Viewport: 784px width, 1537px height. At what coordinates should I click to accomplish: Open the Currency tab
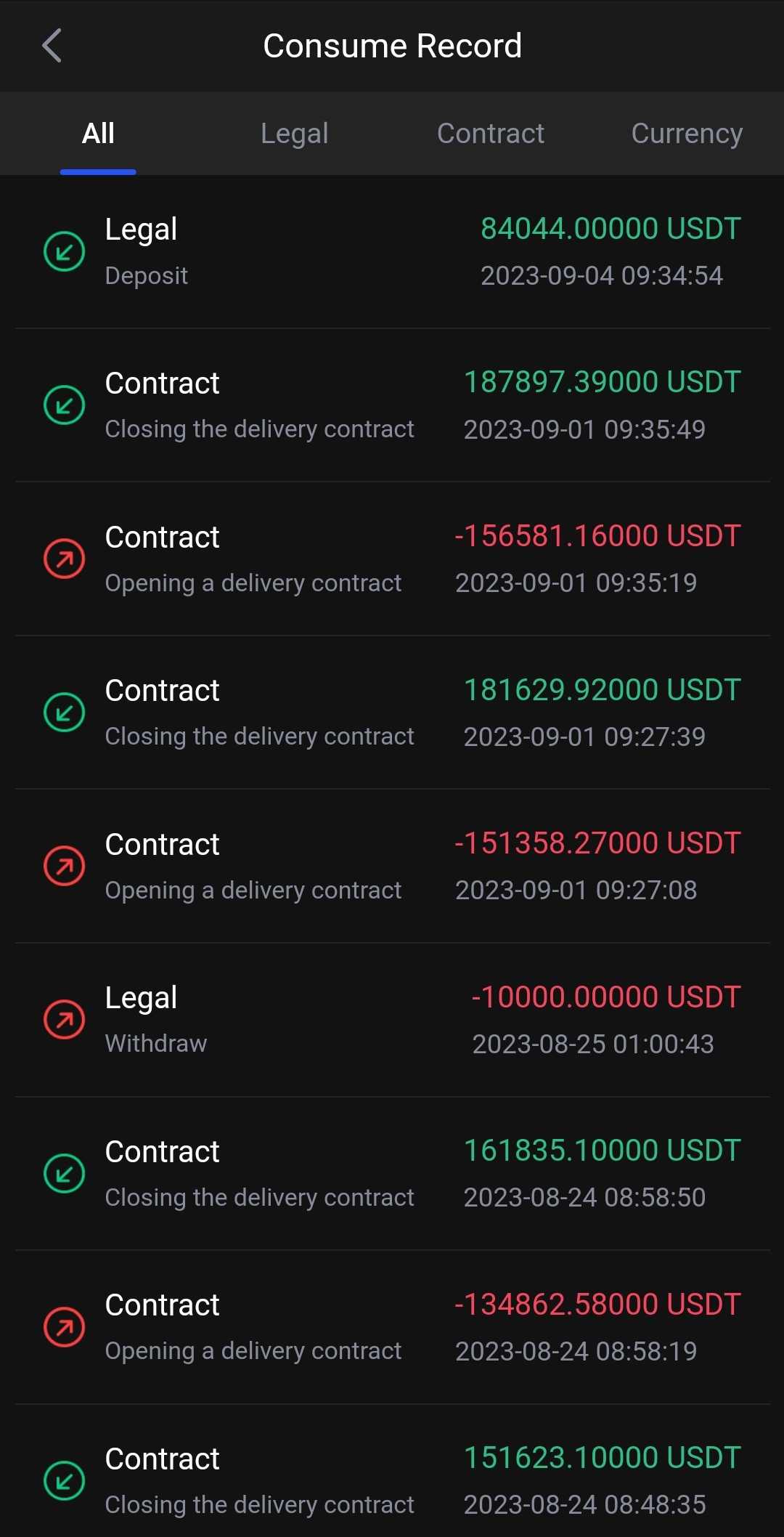pyautogui.click(x=686, y=134)
